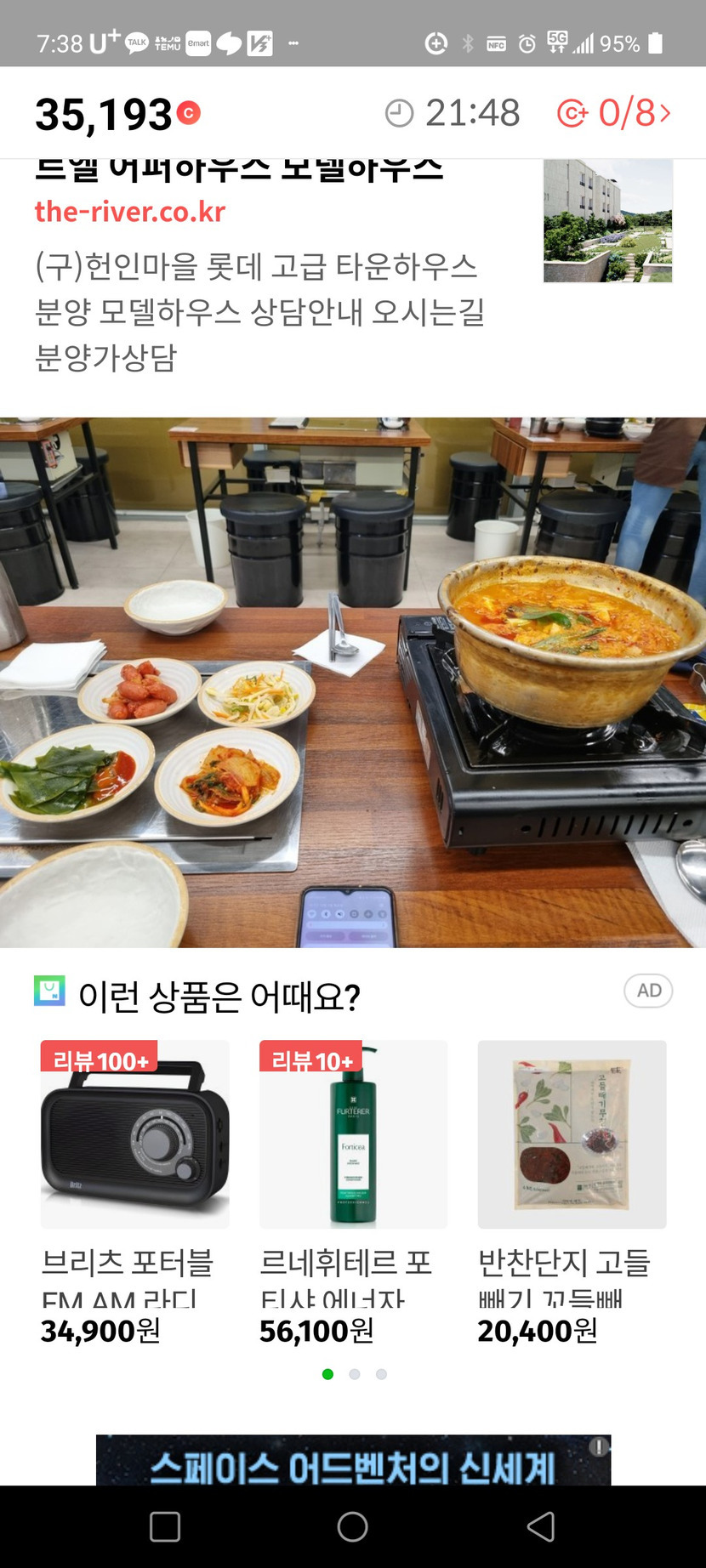Open the 르네휘테르 포티샤 product card
The height and width of the screenshot is (1568, 706).
point(353,1192)
